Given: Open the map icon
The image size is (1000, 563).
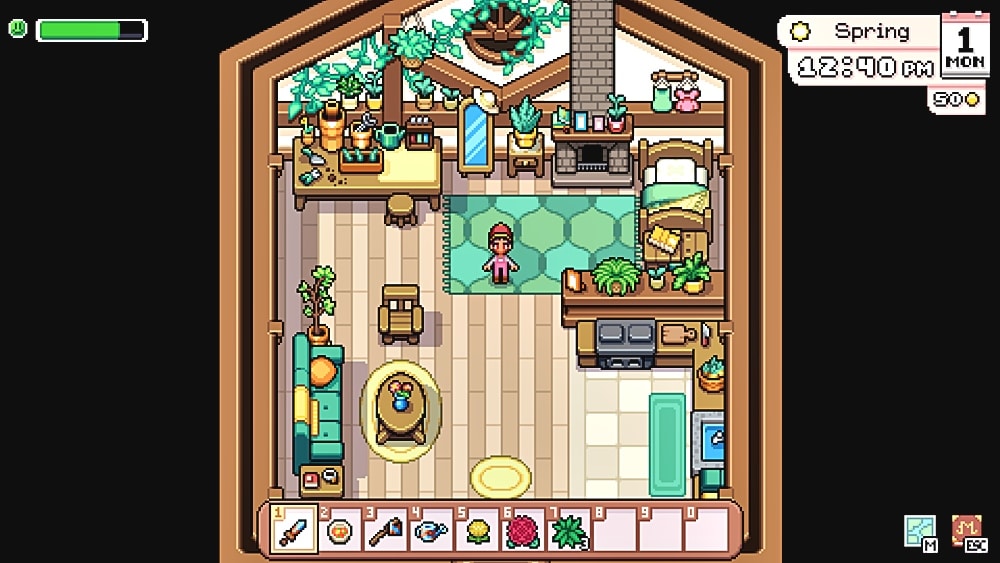Looking at the screenshot, I should tap(919, 531).
